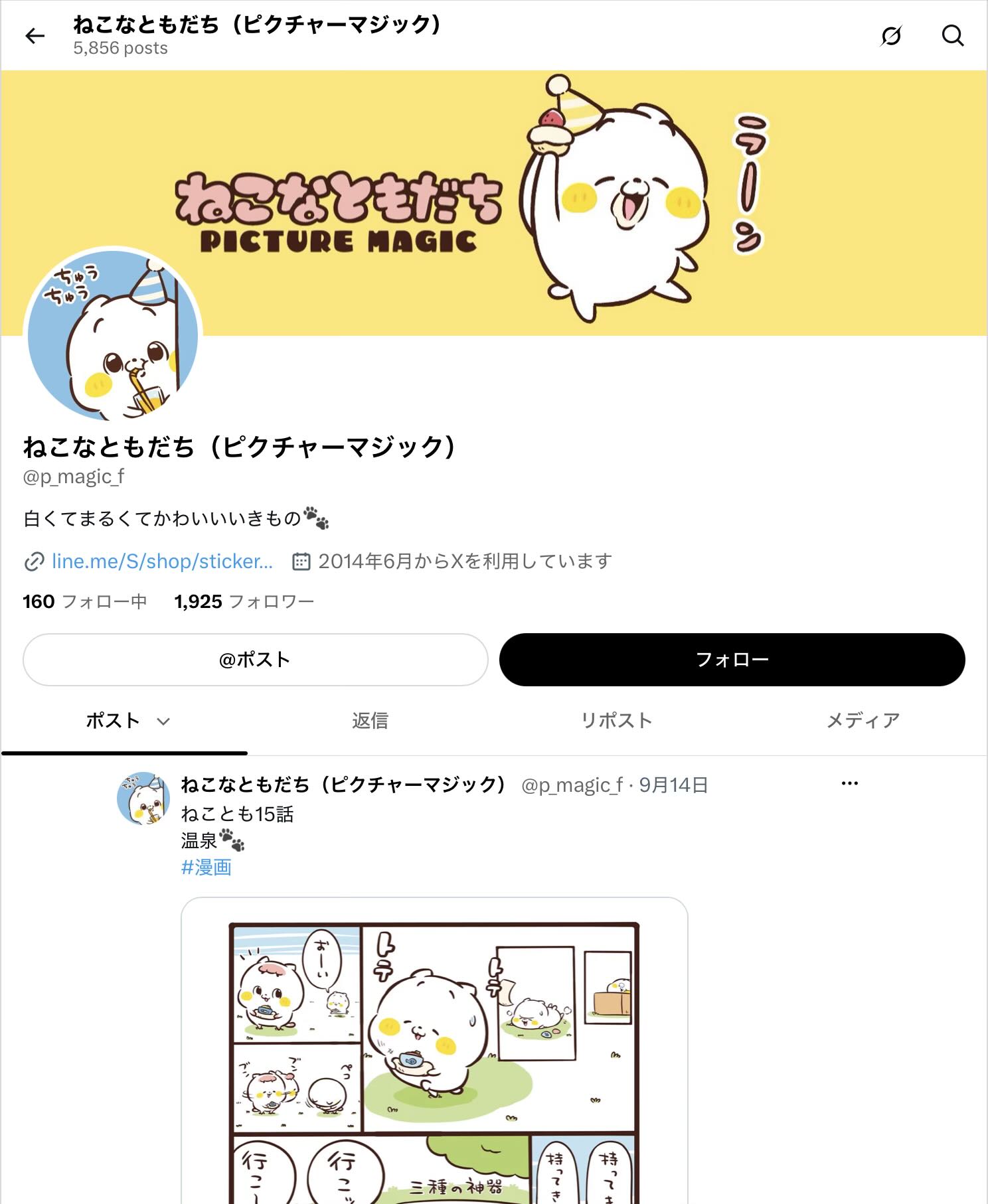Open the #漫画 hashtag
This screenshot has height=1204, width=988.
coord(206,867)
